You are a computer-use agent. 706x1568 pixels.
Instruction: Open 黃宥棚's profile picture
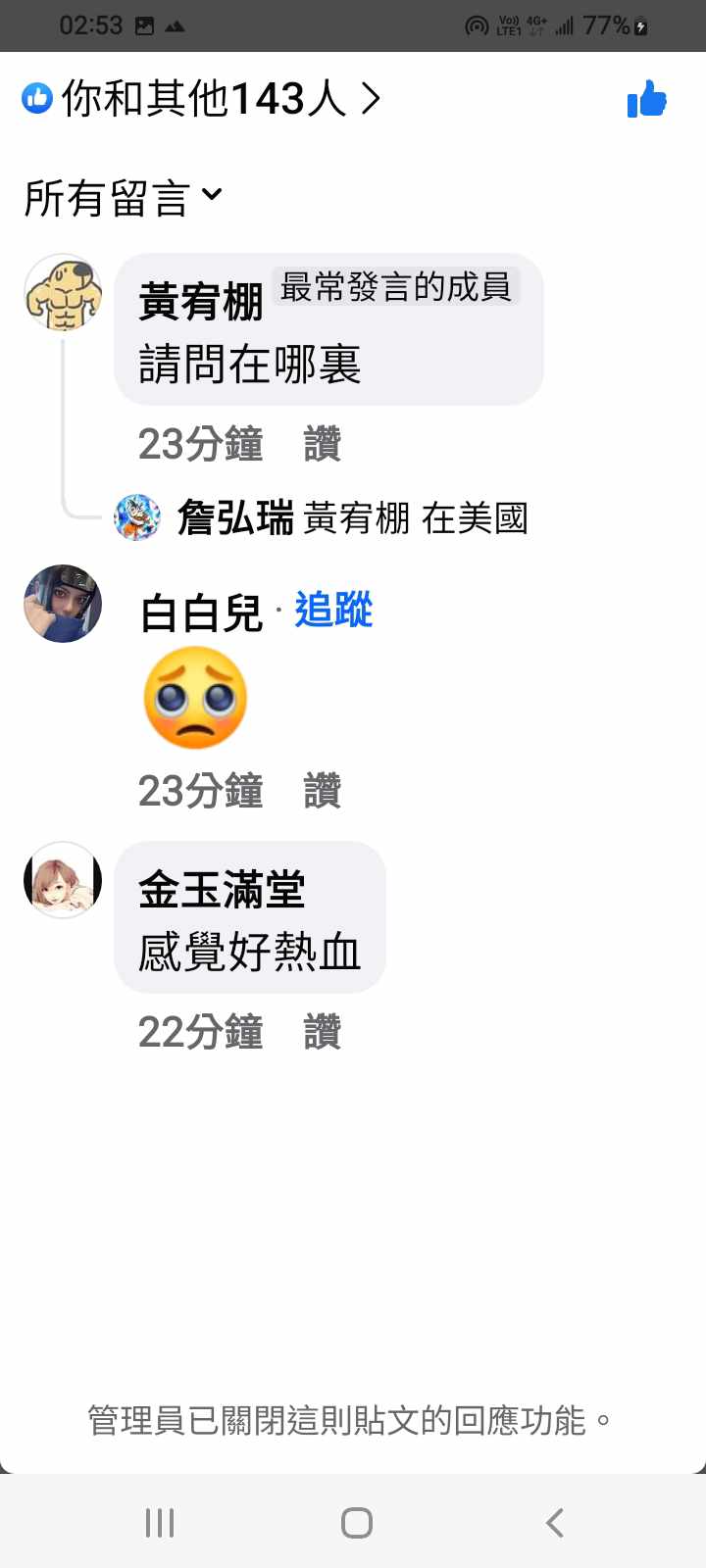point(63,292)
